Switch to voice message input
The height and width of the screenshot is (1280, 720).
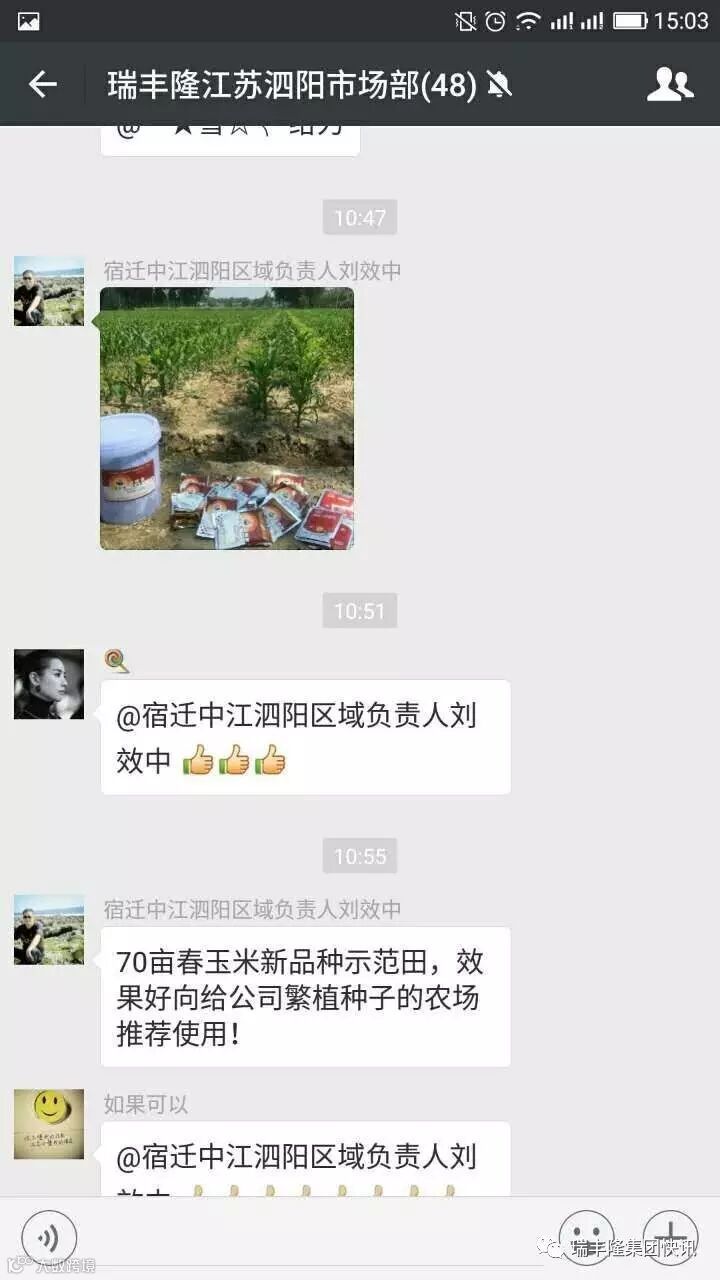(x=49, y=1237)
